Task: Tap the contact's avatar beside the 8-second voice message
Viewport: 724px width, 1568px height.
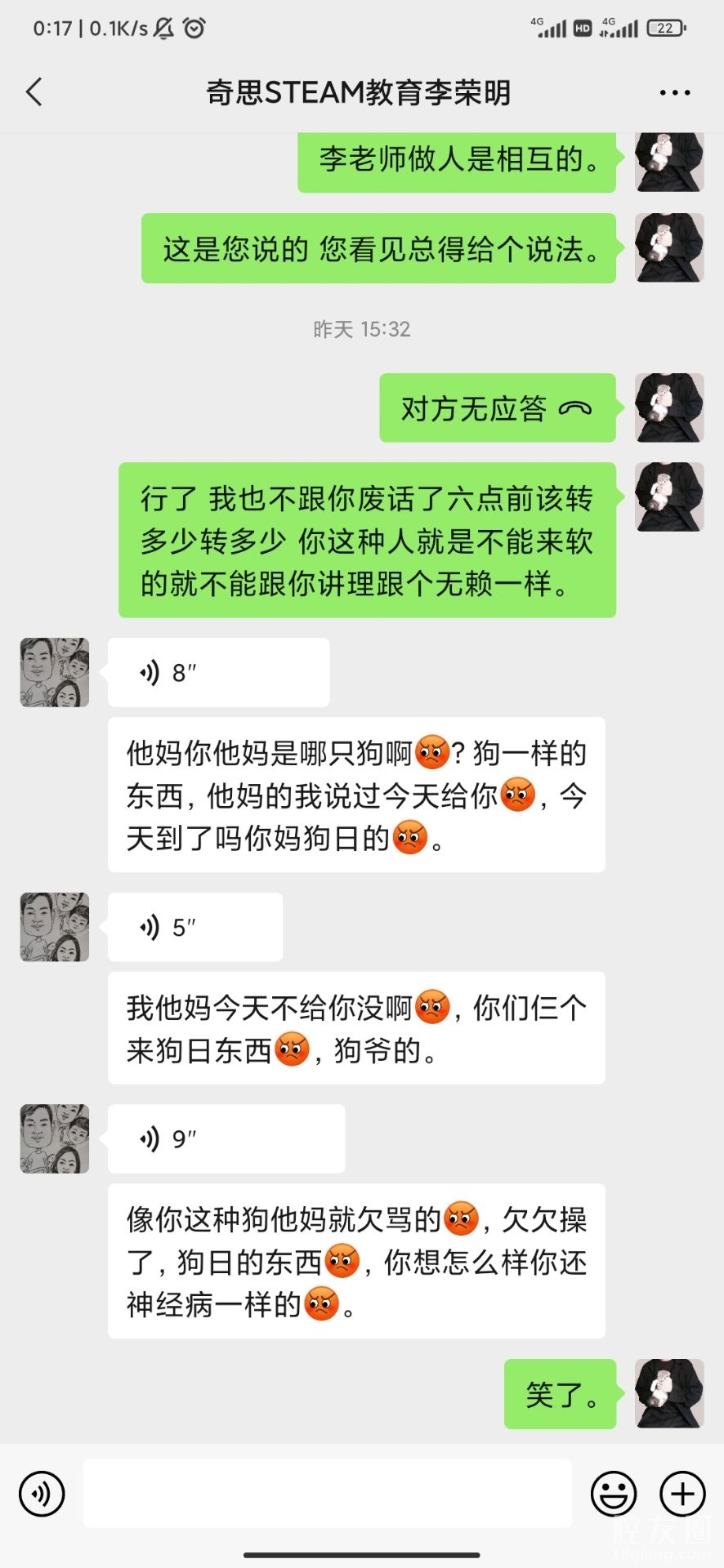Action: [55, 672]
